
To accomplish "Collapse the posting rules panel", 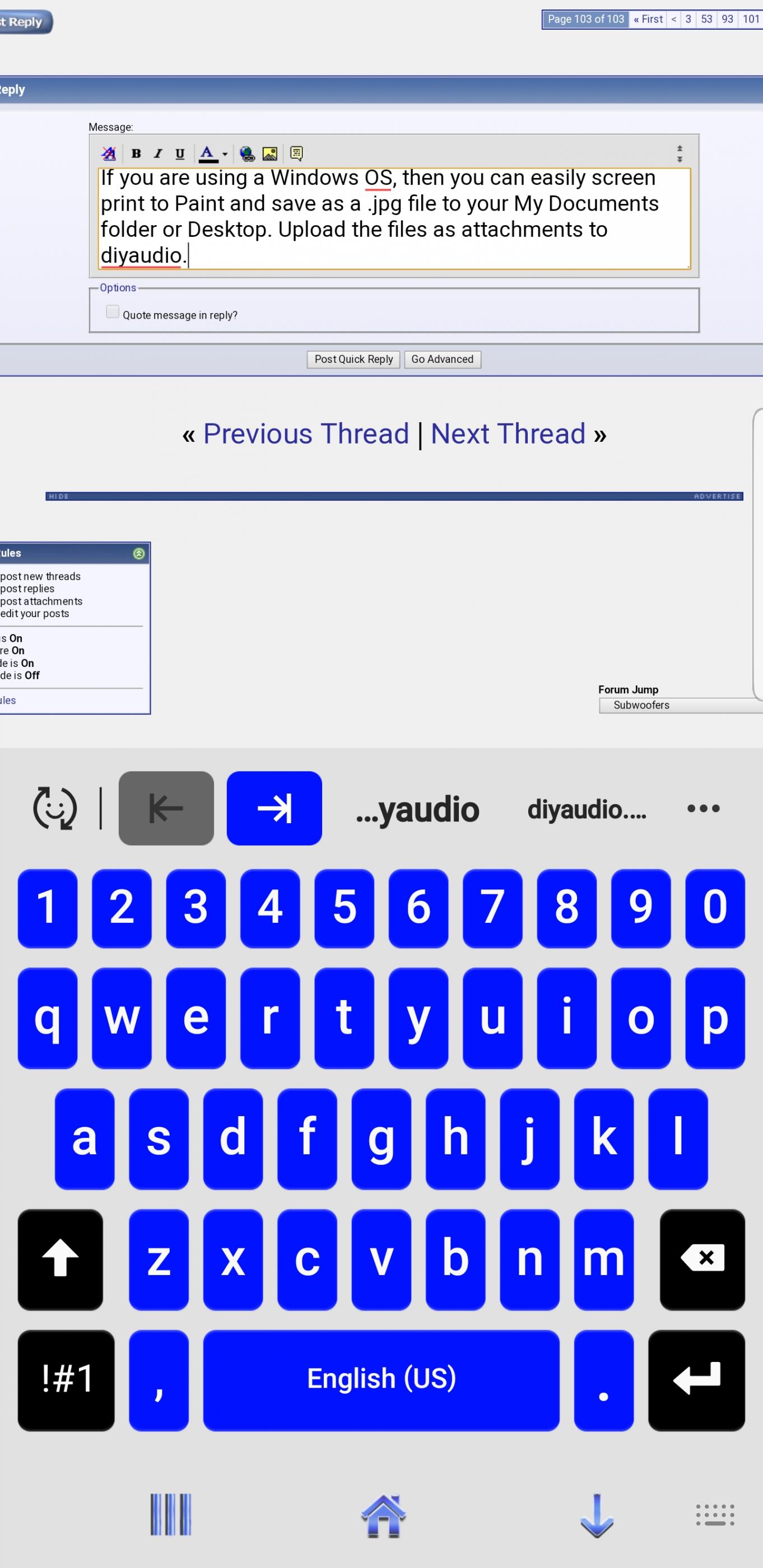I will click(x=139, y=553).
